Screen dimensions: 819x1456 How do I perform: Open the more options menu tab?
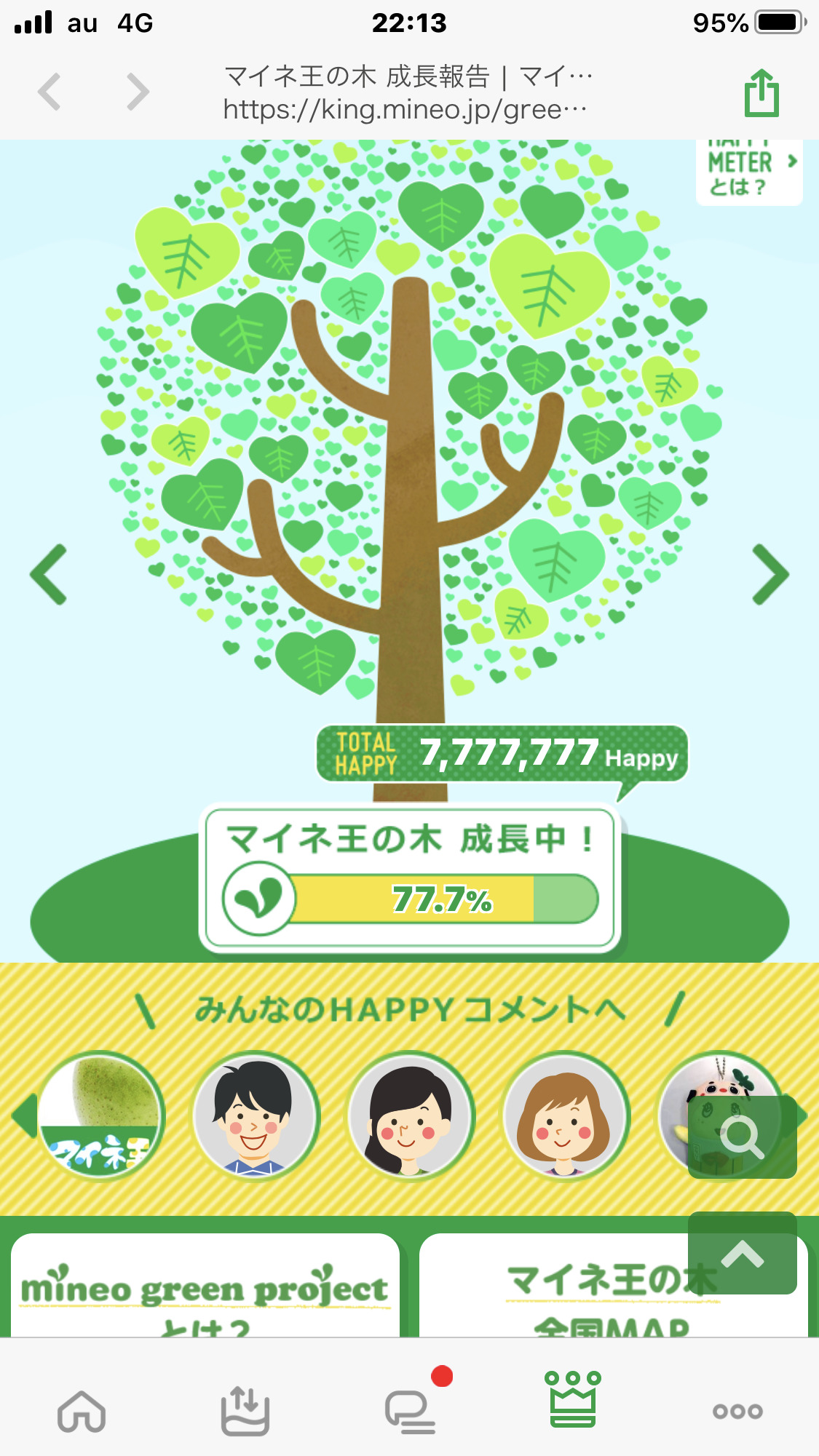pyautogui.click(x=737, y=1412)
